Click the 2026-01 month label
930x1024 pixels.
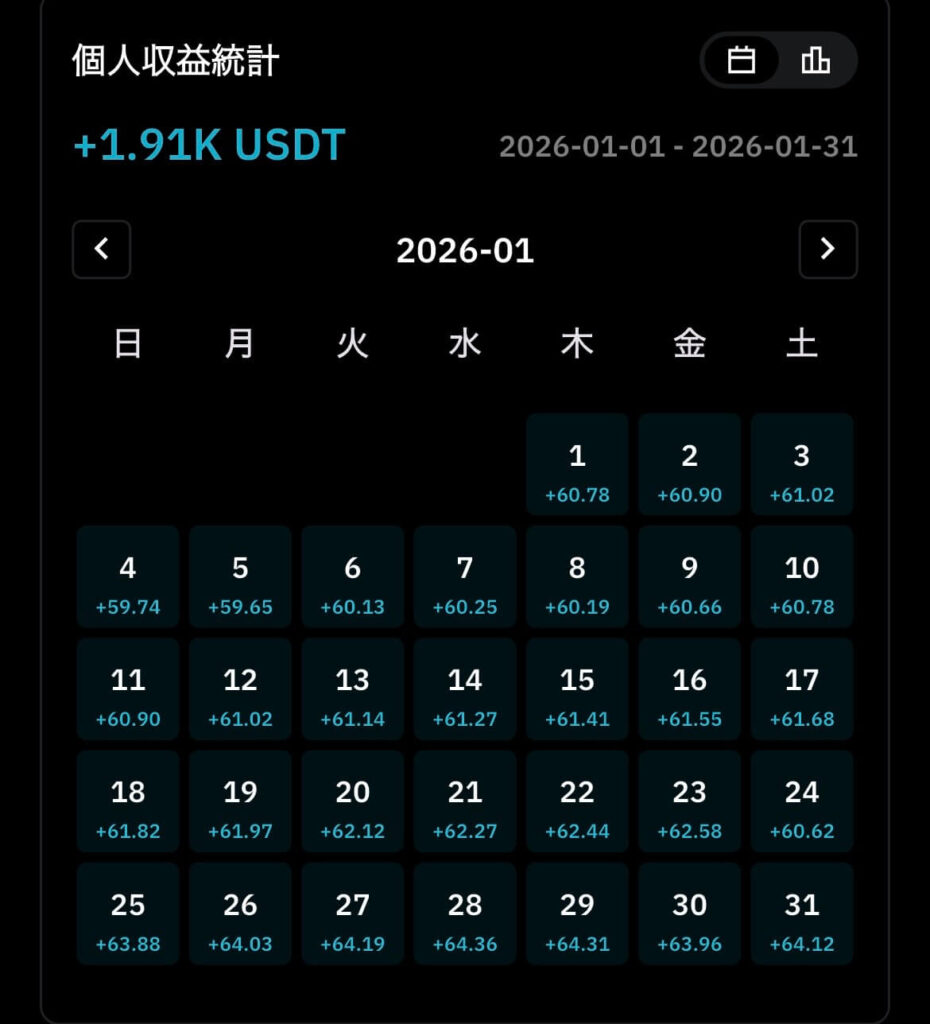(x=465, y=250)
